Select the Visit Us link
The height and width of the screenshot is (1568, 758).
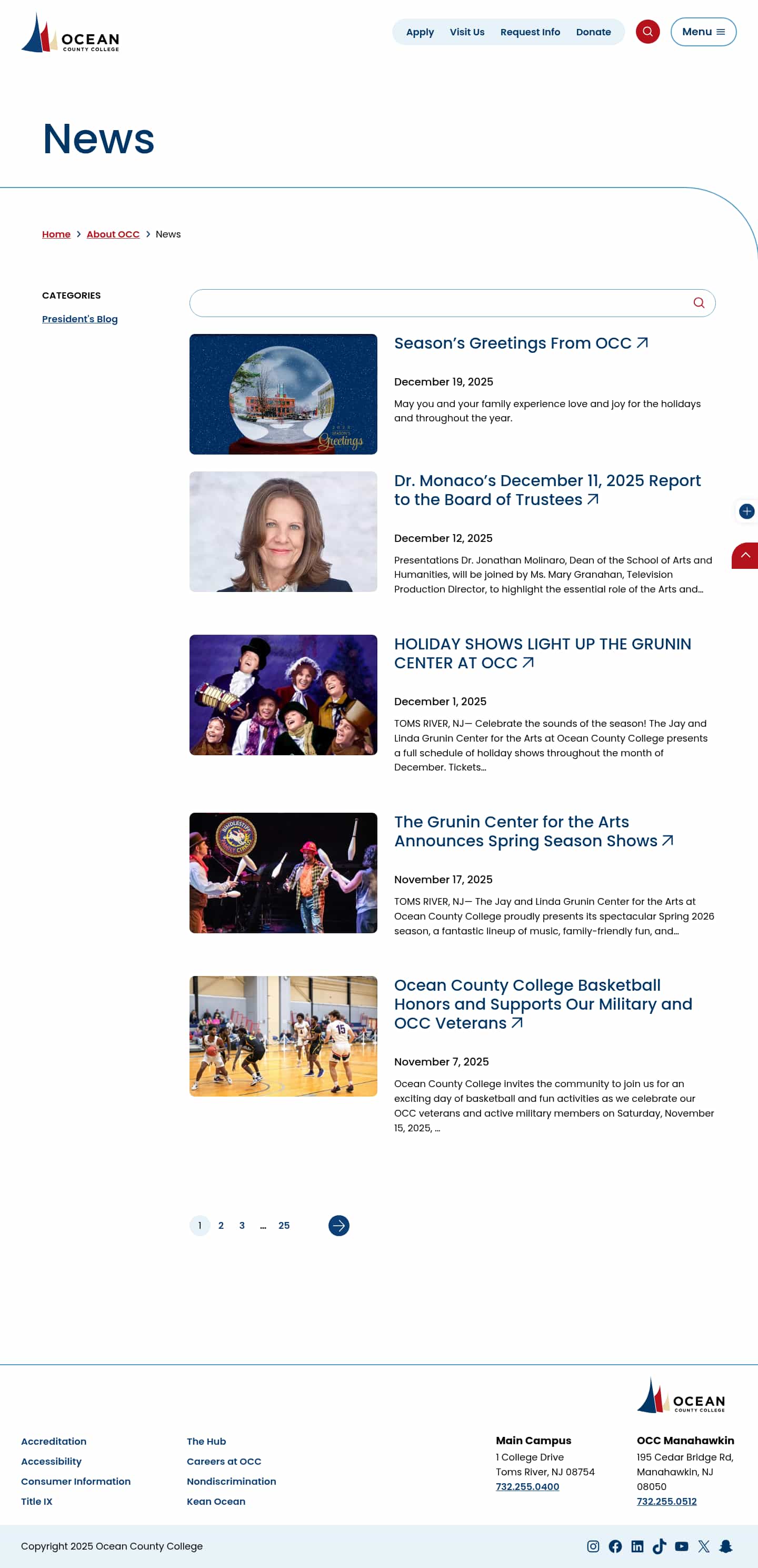[x=466, y=32]
